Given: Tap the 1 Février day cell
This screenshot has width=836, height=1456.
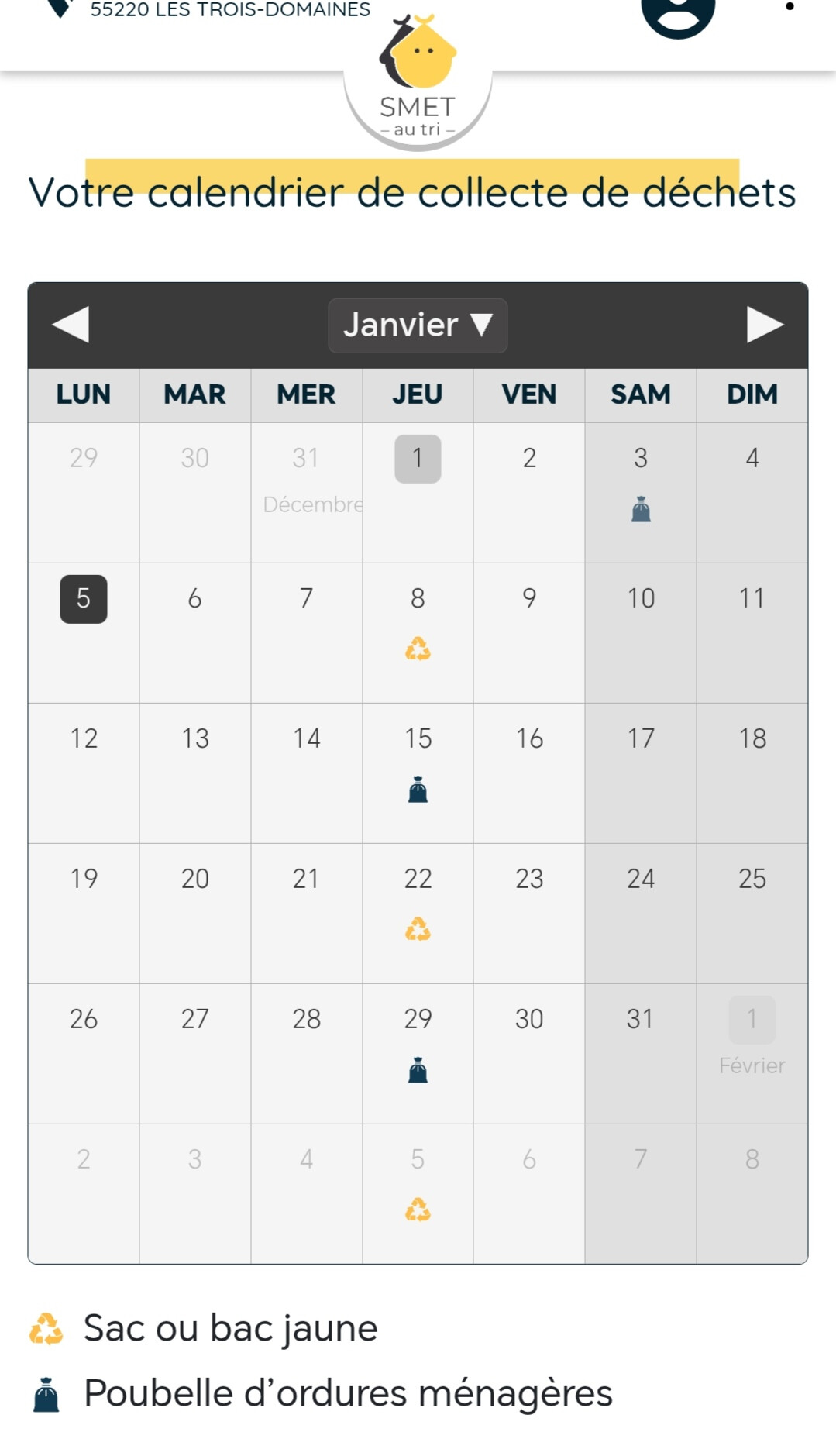Looking at the screenshot, I should pos(752,1053).
